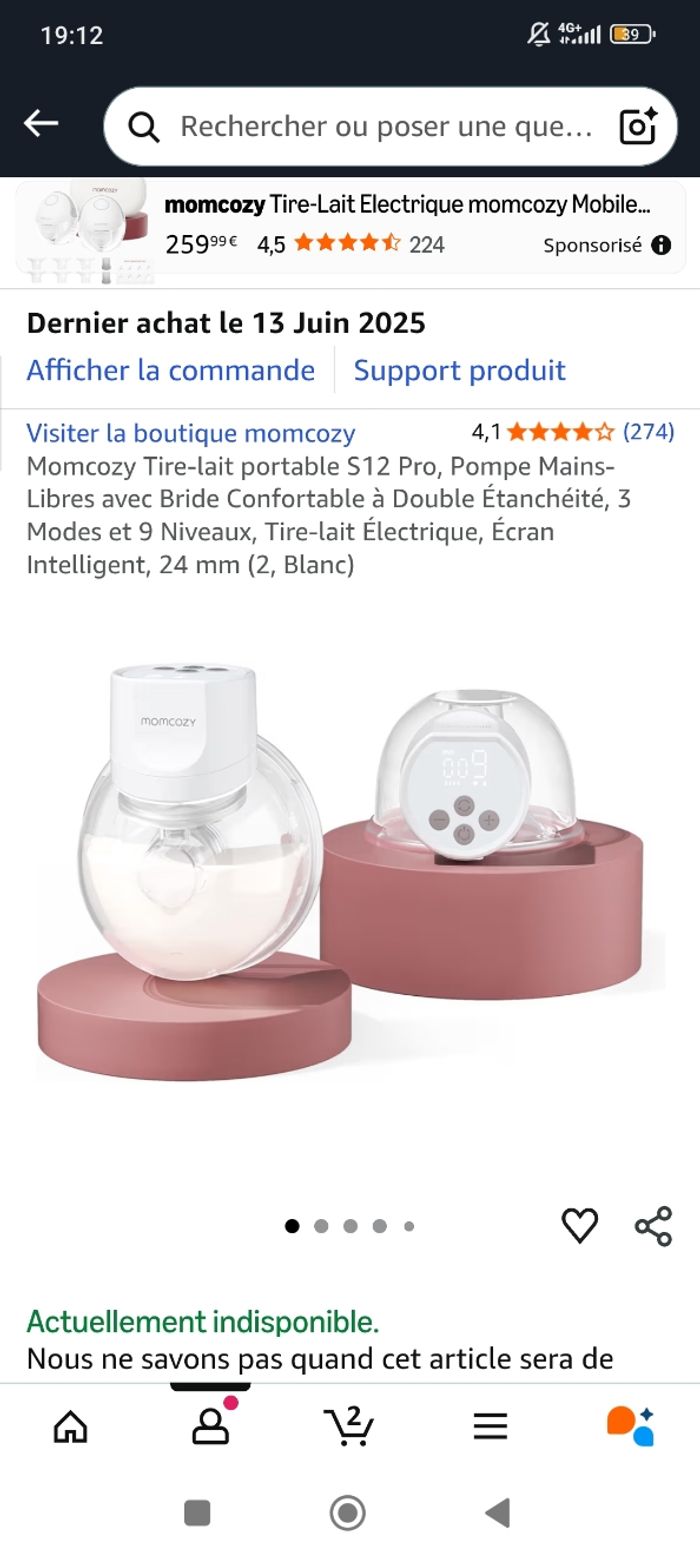Tap the system home button

[x=347, y=1512]
